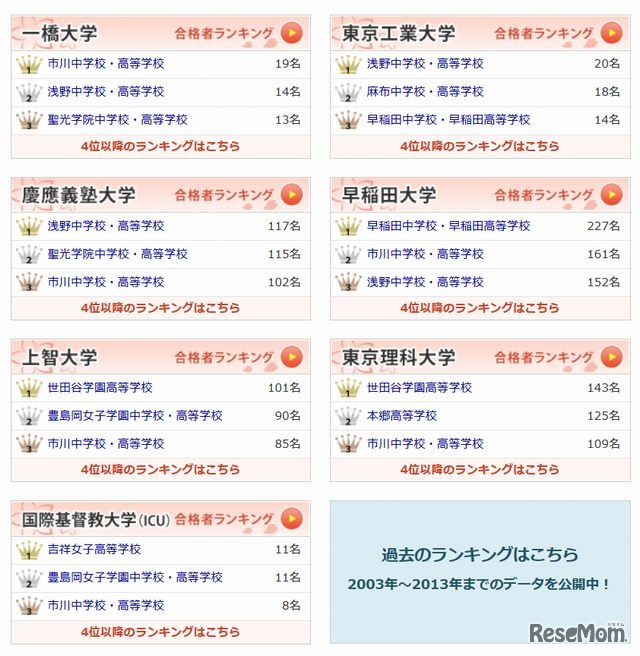Open the 上智大学 ranking arrow button

(x=291, y=357)
